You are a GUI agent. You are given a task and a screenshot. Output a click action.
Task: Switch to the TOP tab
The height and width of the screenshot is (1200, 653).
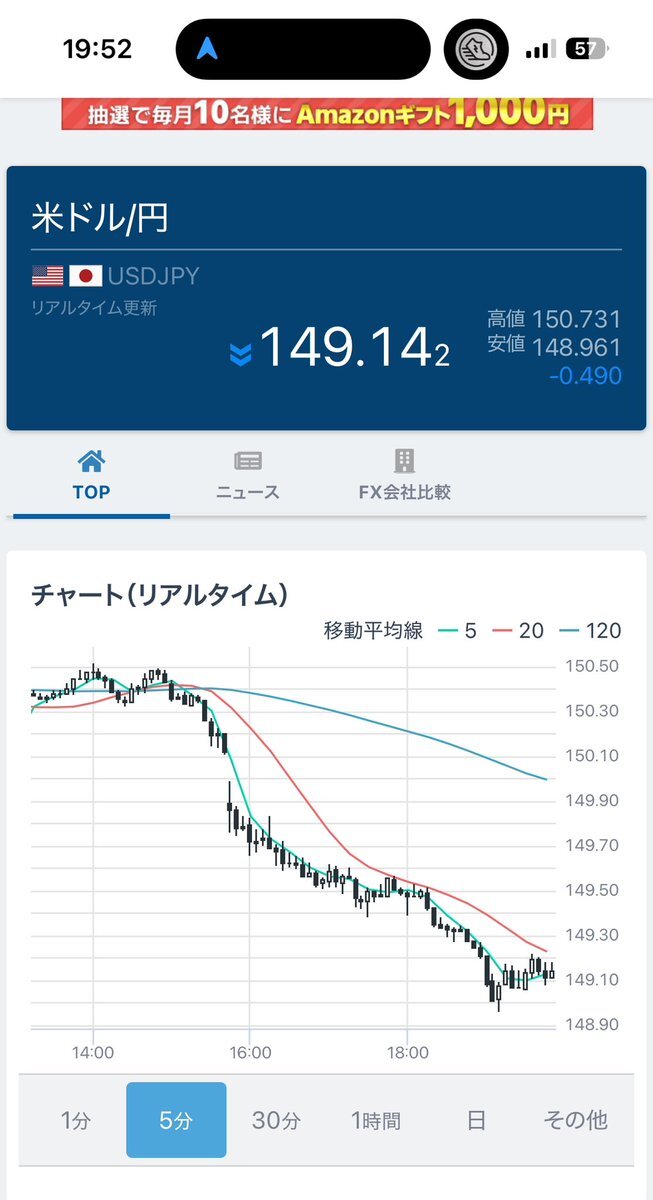[x=91, y=475]
